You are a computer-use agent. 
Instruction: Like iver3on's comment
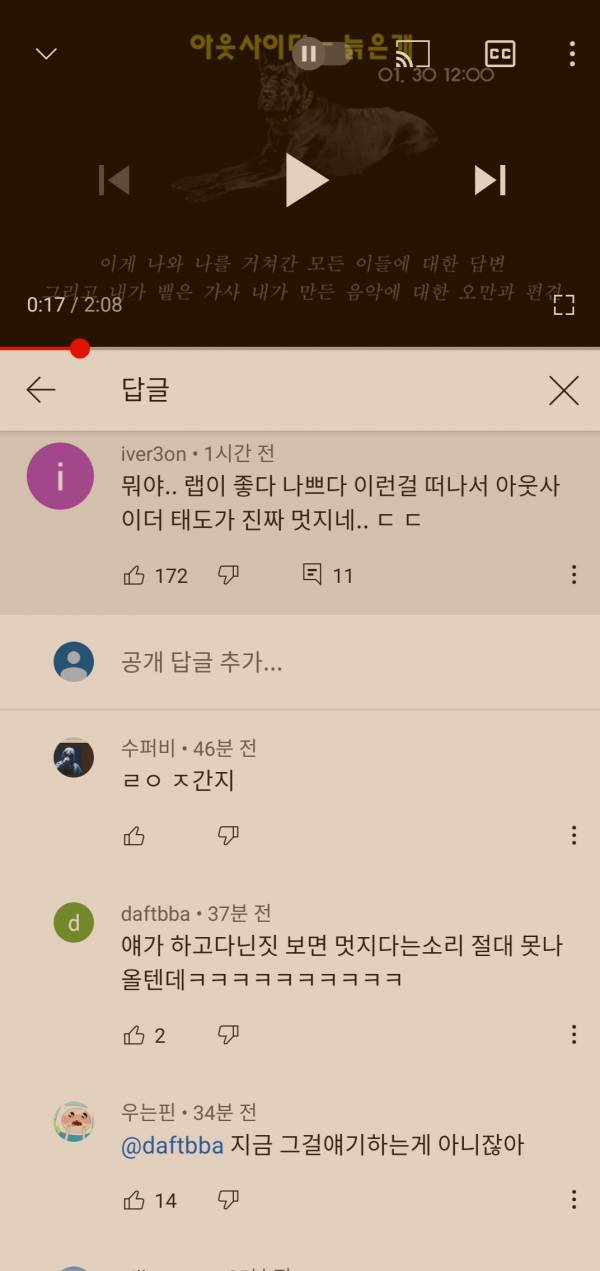pos(134,575)
